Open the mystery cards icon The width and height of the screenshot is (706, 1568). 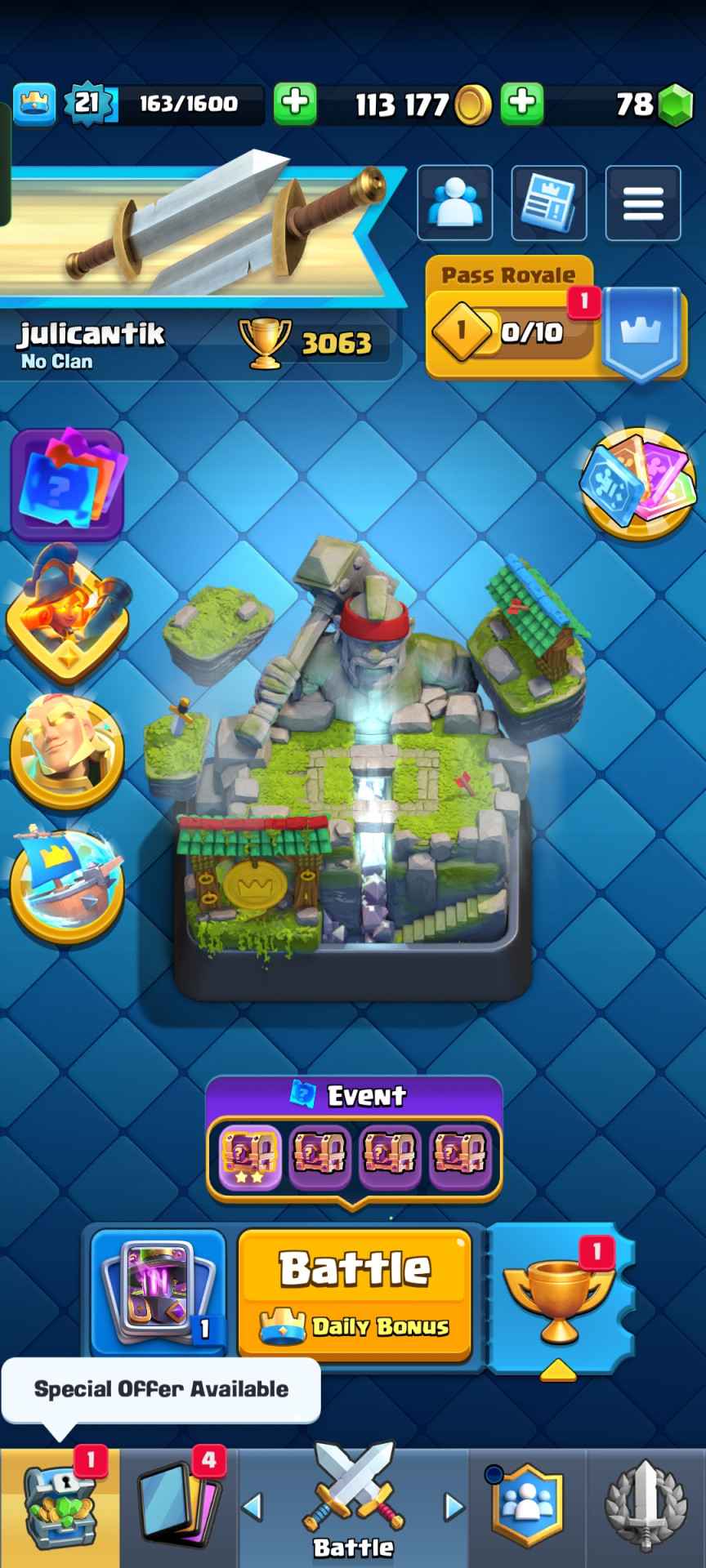[x=68, y=484]
